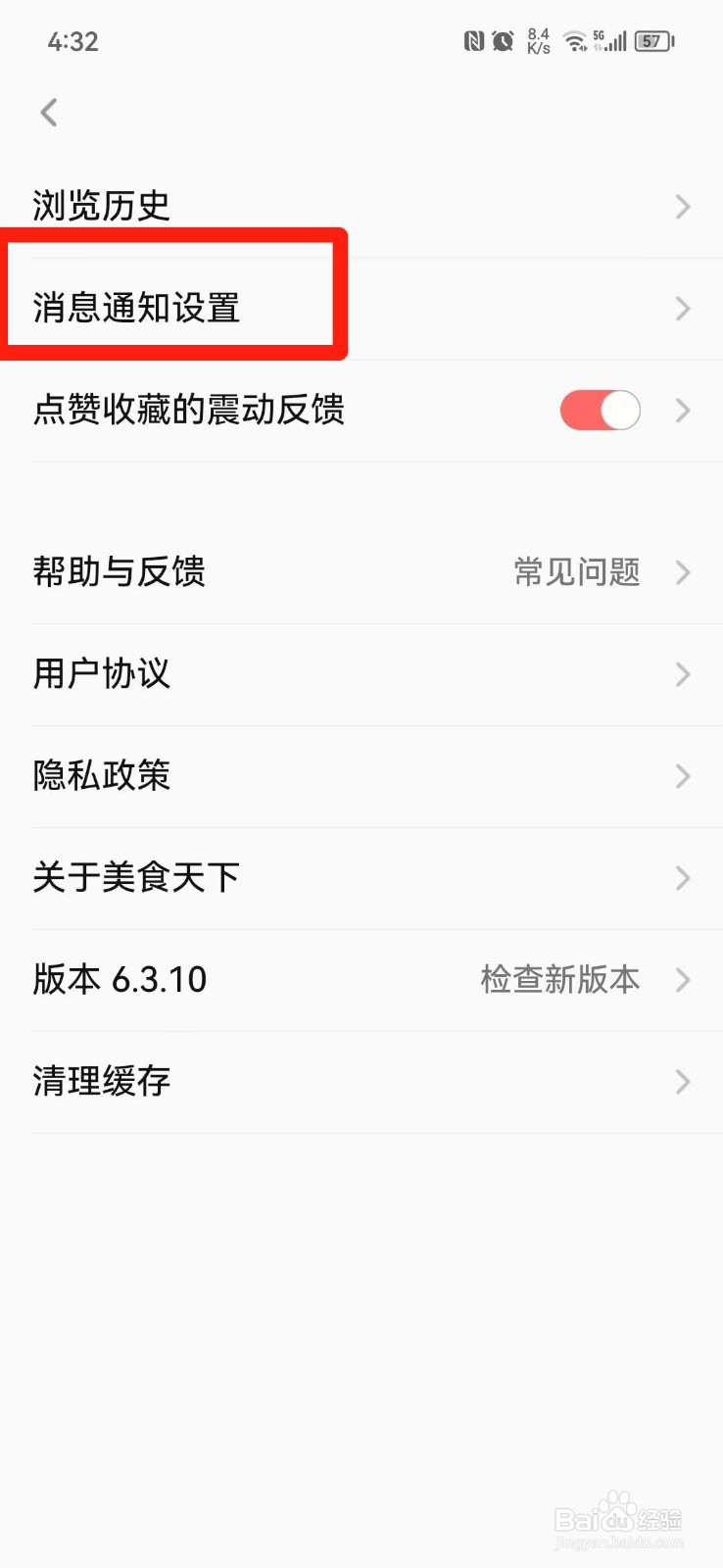Tap the red vibration feedback slider control
Image resolution: width=723 pixels, height=1568 pixels.
599,411
